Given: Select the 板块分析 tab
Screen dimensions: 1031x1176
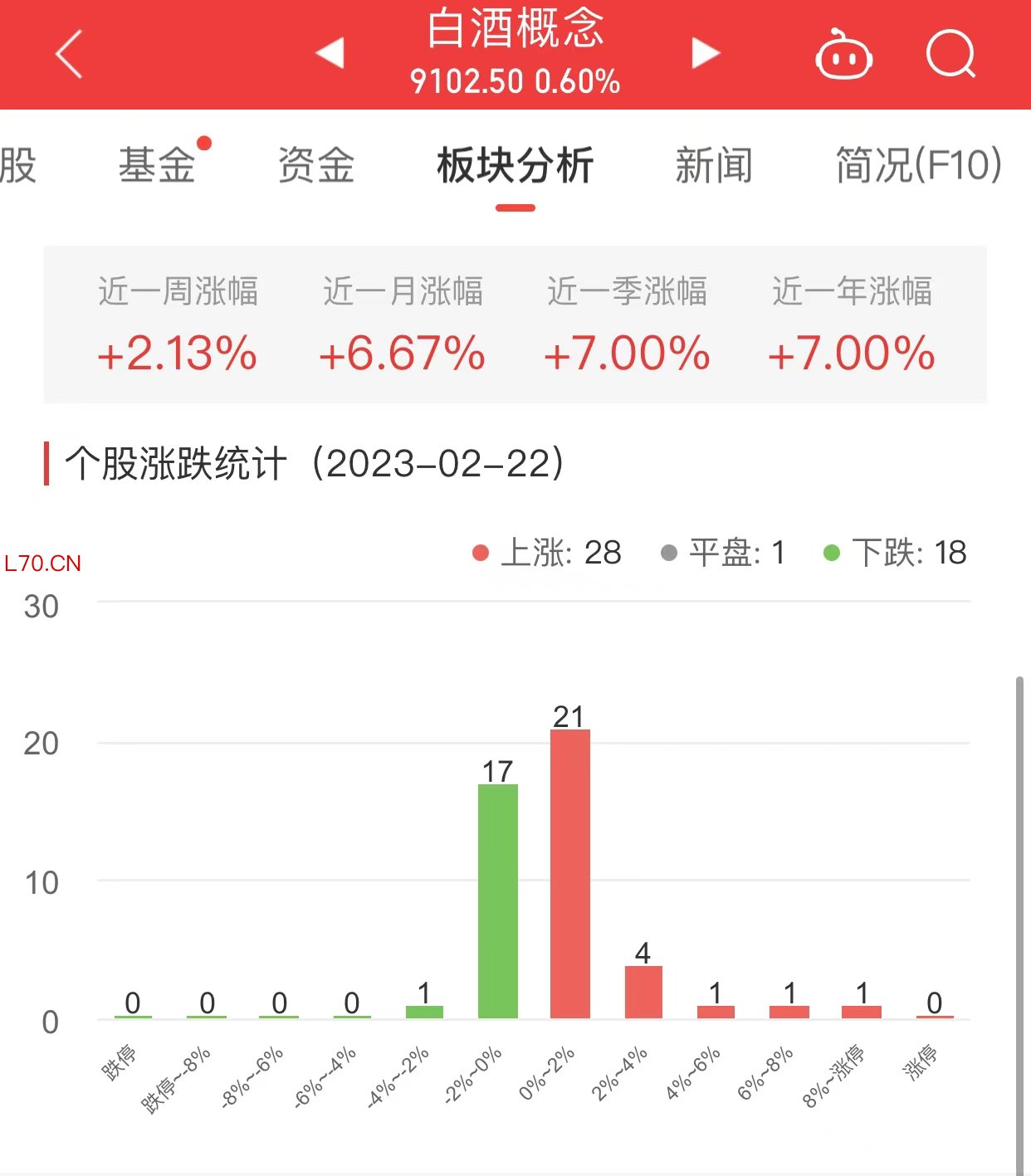Looking at the screenshot, I should (x=515, y=164).
